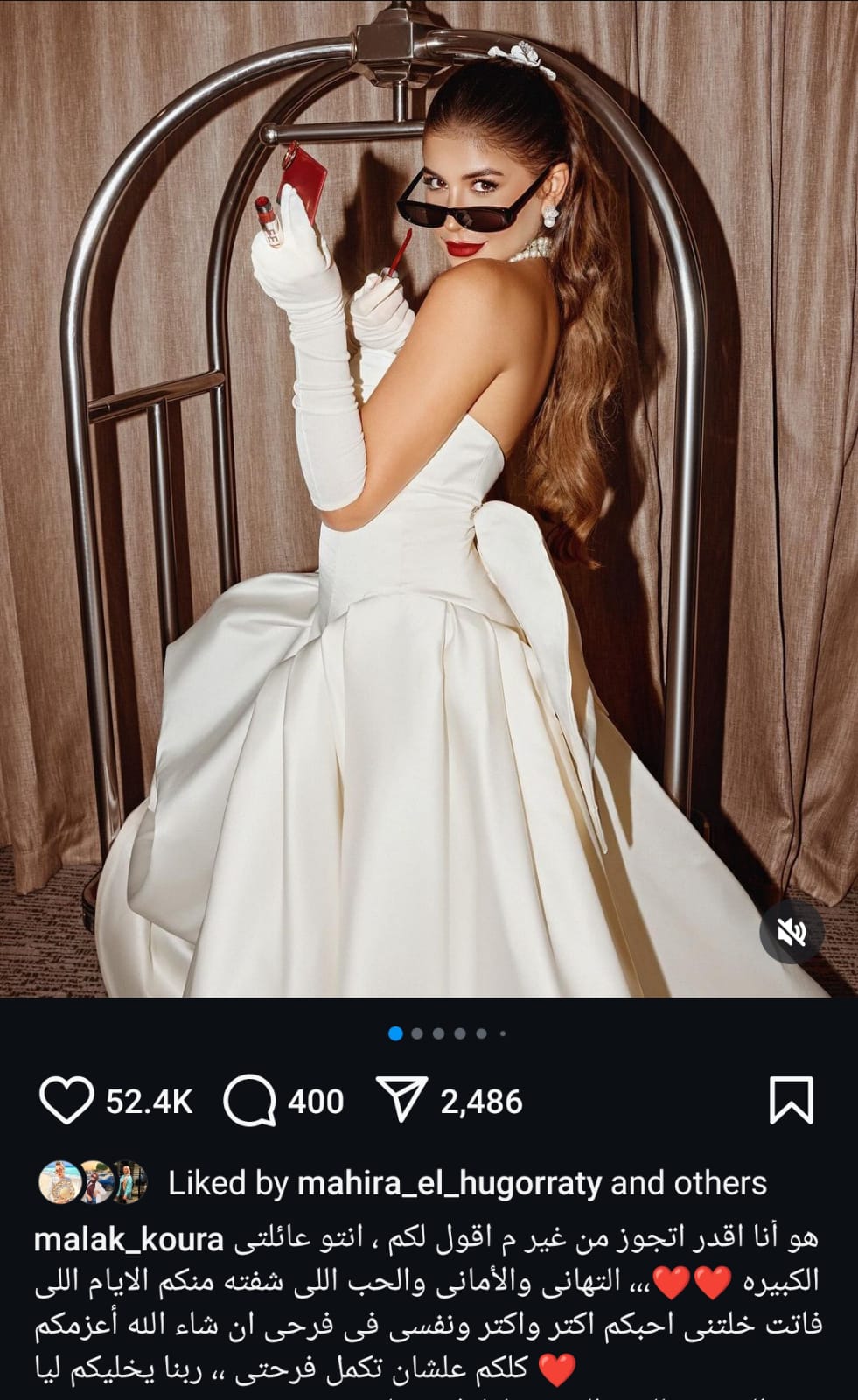Screen dimensions: 858x1400
Task: Like the post with the heart icon
Action: (x=66, y=1101)
